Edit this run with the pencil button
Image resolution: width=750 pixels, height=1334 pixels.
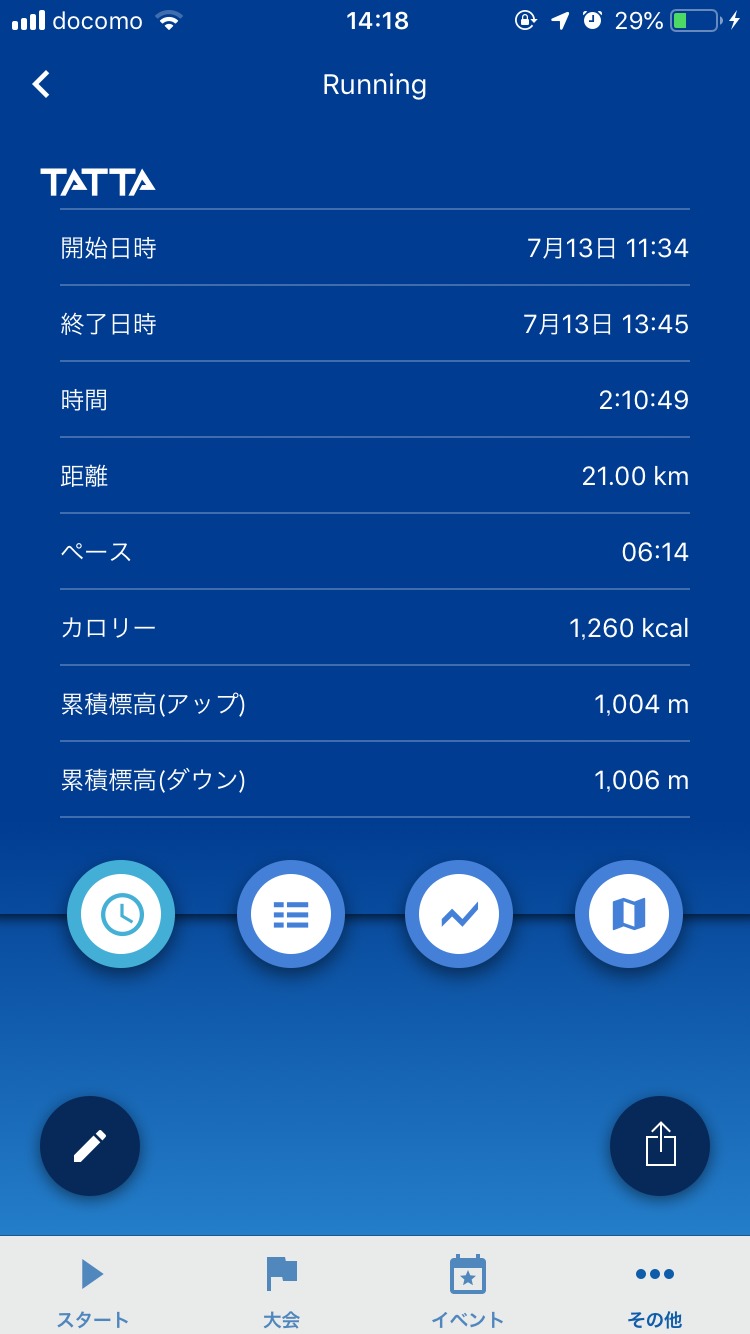click(90, 1146)
